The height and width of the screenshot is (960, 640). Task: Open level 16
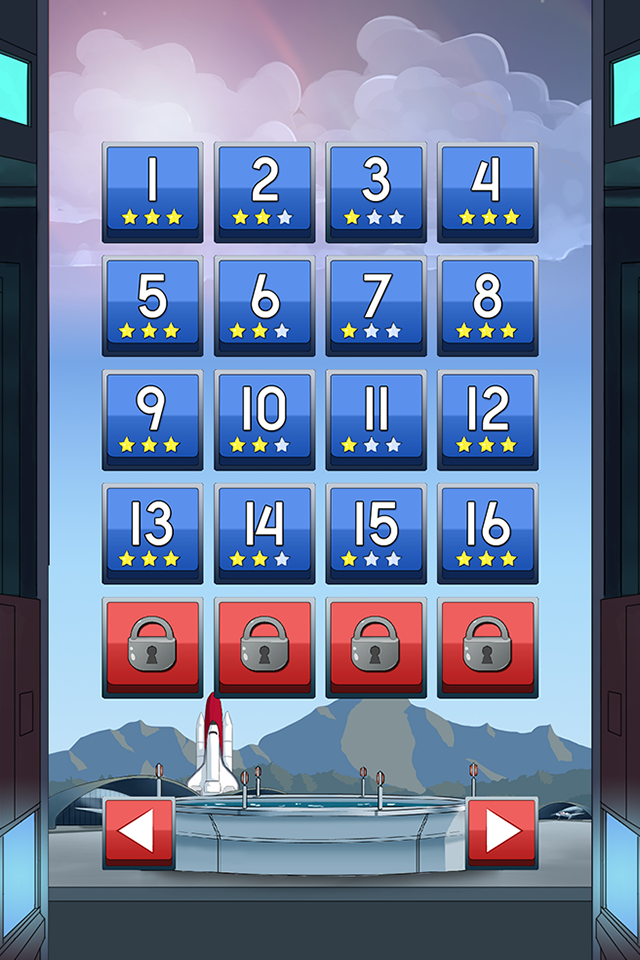click(x=488, y=532)
